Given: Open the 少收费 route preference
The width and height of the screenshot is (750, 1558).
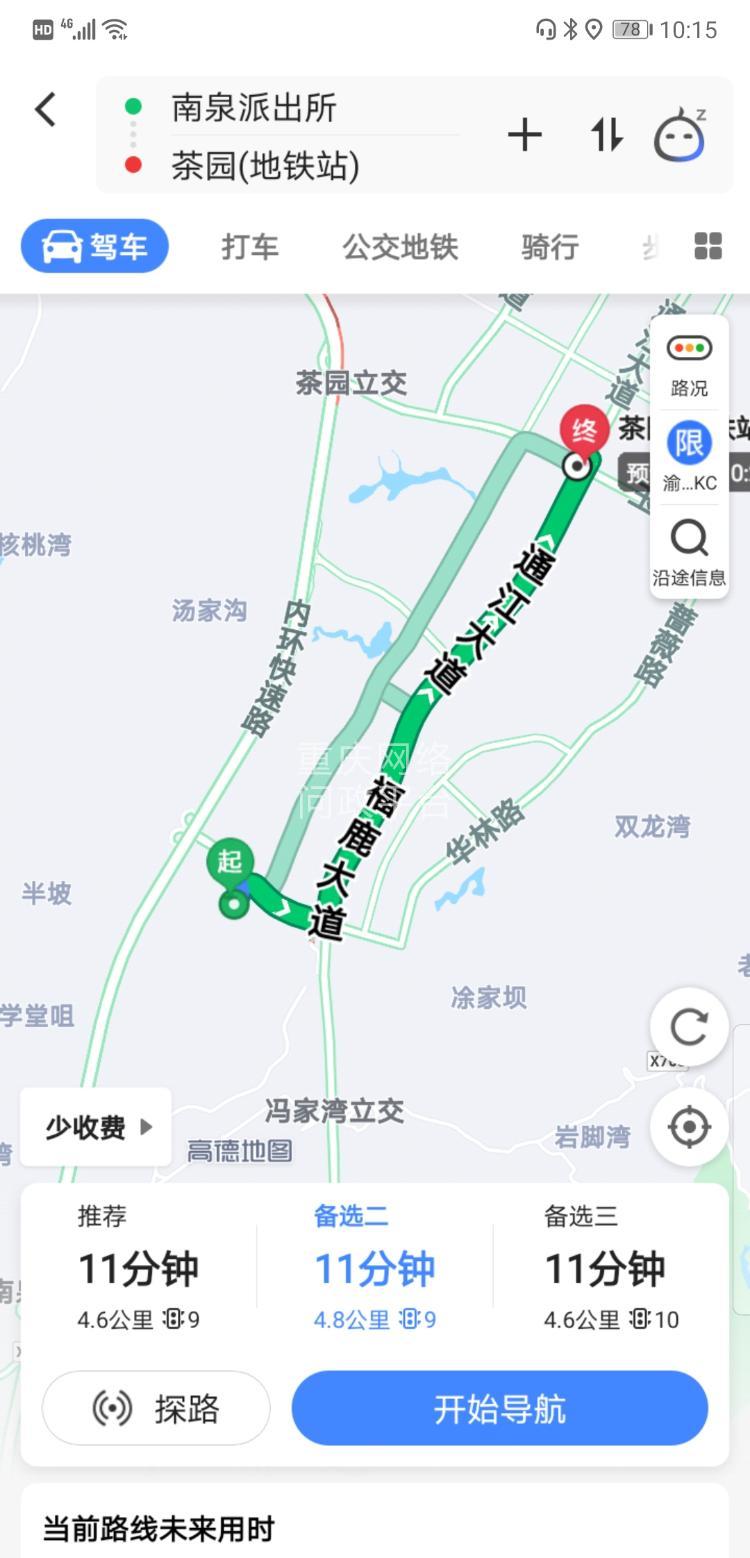Looking at the screenshot, I should pyautogui.click(x=96, y=1127).
